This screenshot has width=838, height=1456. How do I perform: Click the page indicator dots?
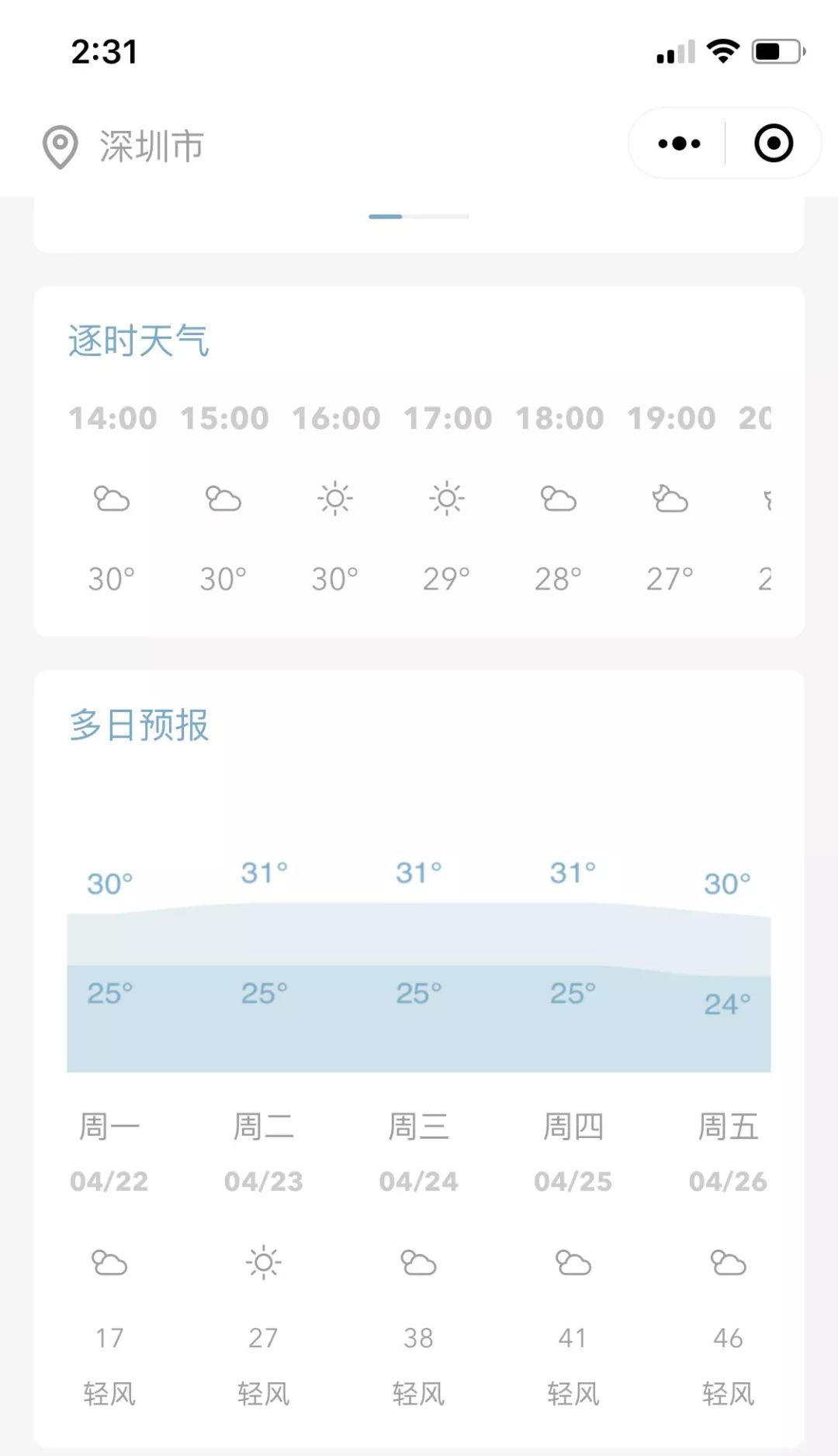[x=419, y=217]
